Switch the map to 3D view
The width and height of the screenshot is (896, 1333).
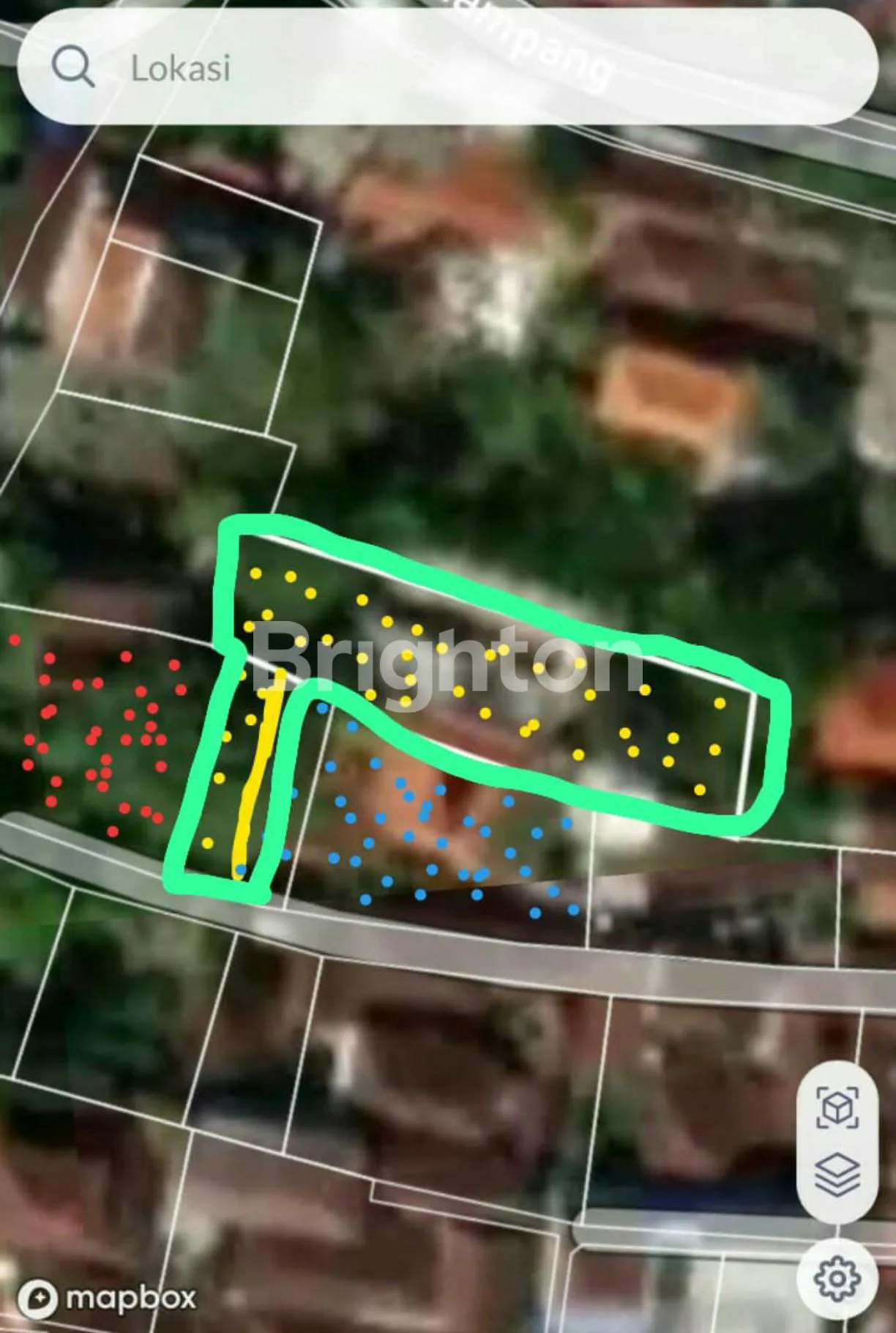[837, 1107]
